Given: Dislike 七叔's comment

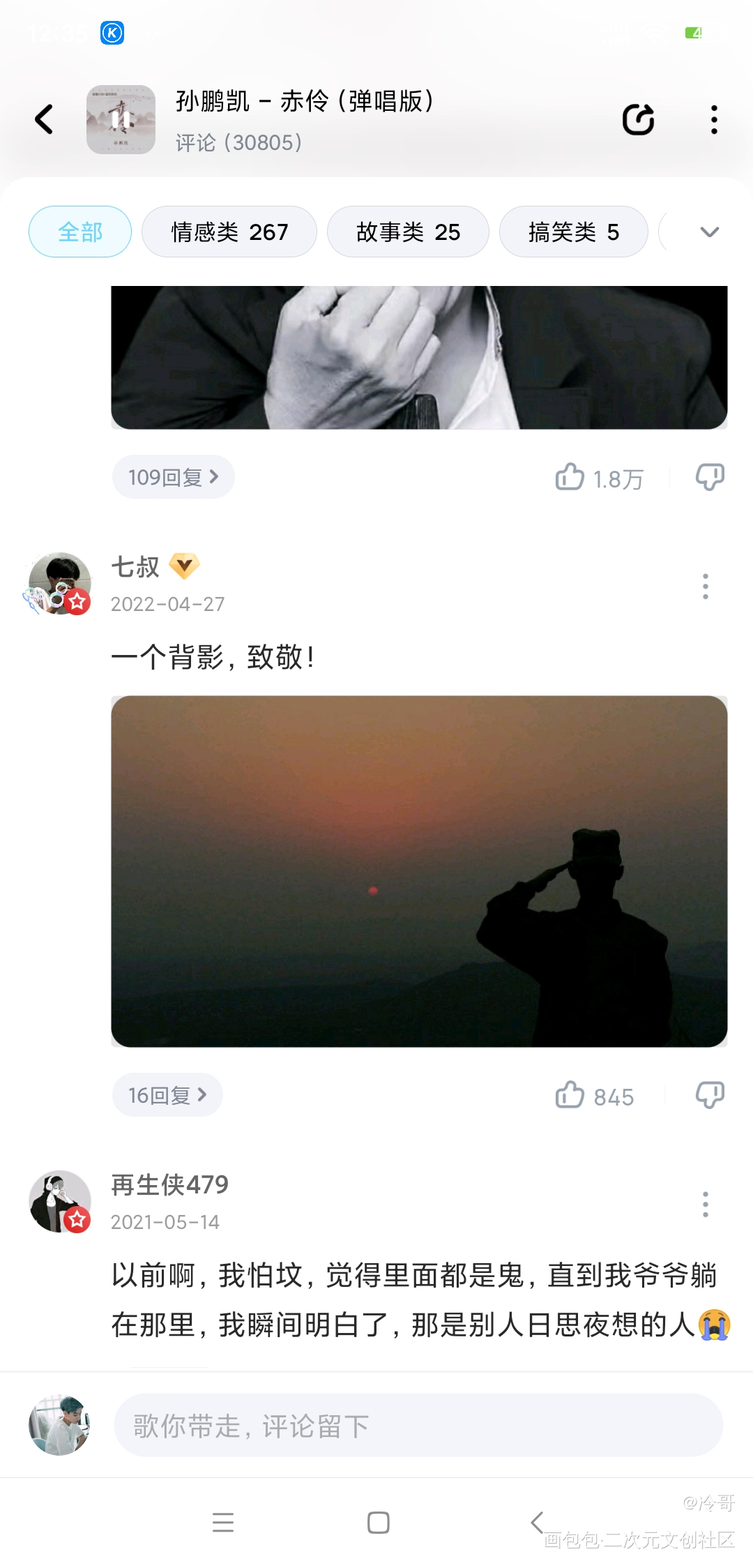Looking at the screenshot, I should pyautogui.click(x=710, y=1095).
